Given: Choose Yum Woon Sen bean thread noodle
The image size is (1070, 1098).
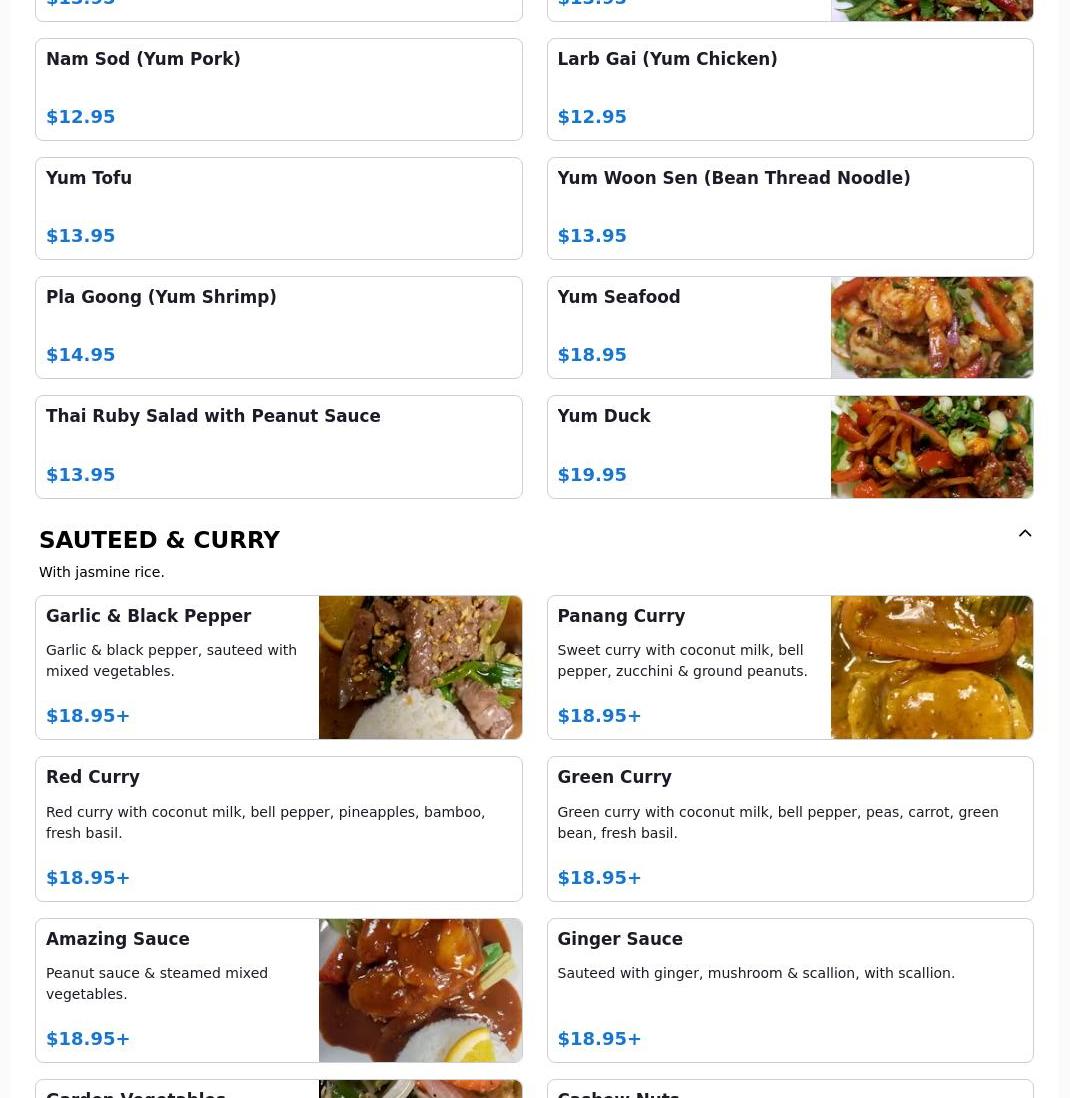Looking at the screenshot, I should pos(790,209).
